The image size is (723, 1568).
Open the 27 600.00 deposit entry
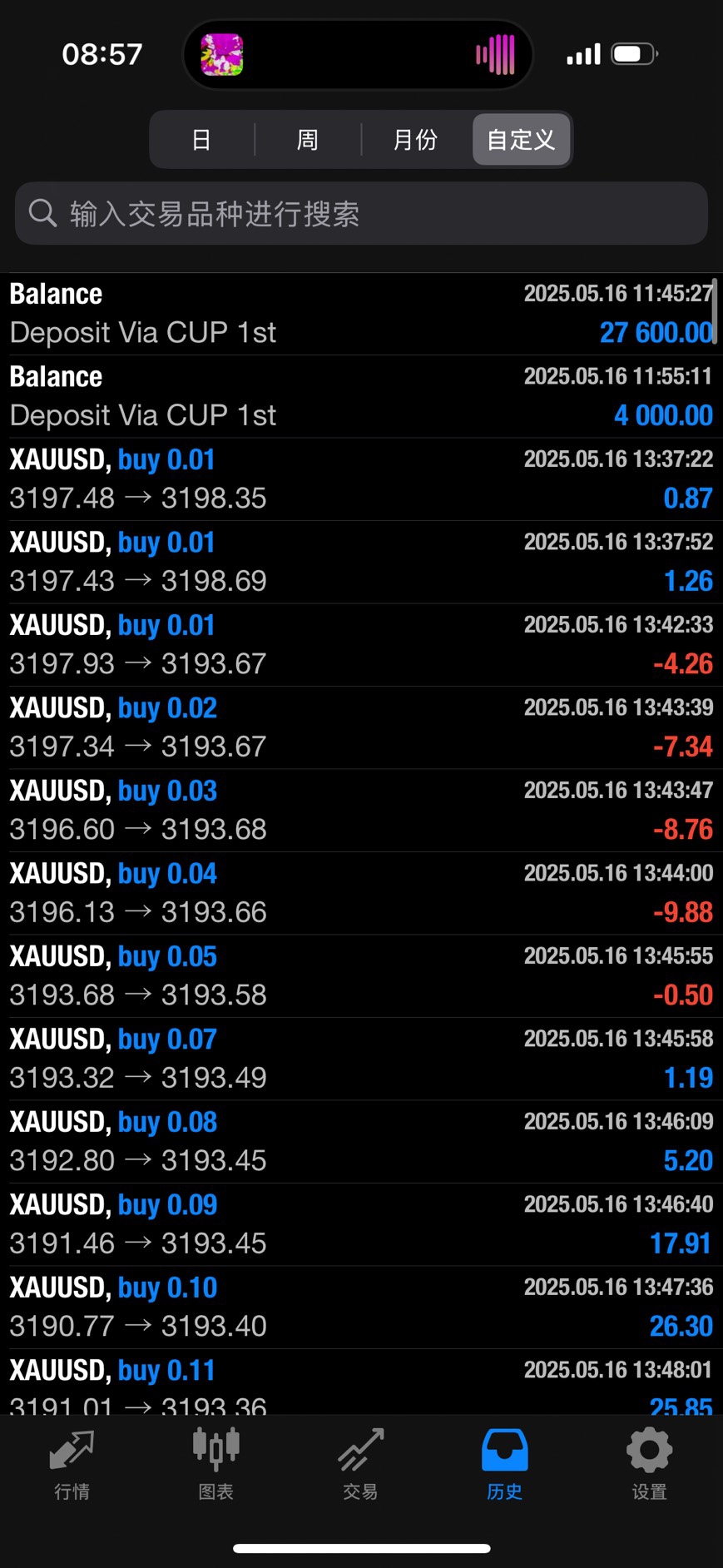click(x=361, y=314)
